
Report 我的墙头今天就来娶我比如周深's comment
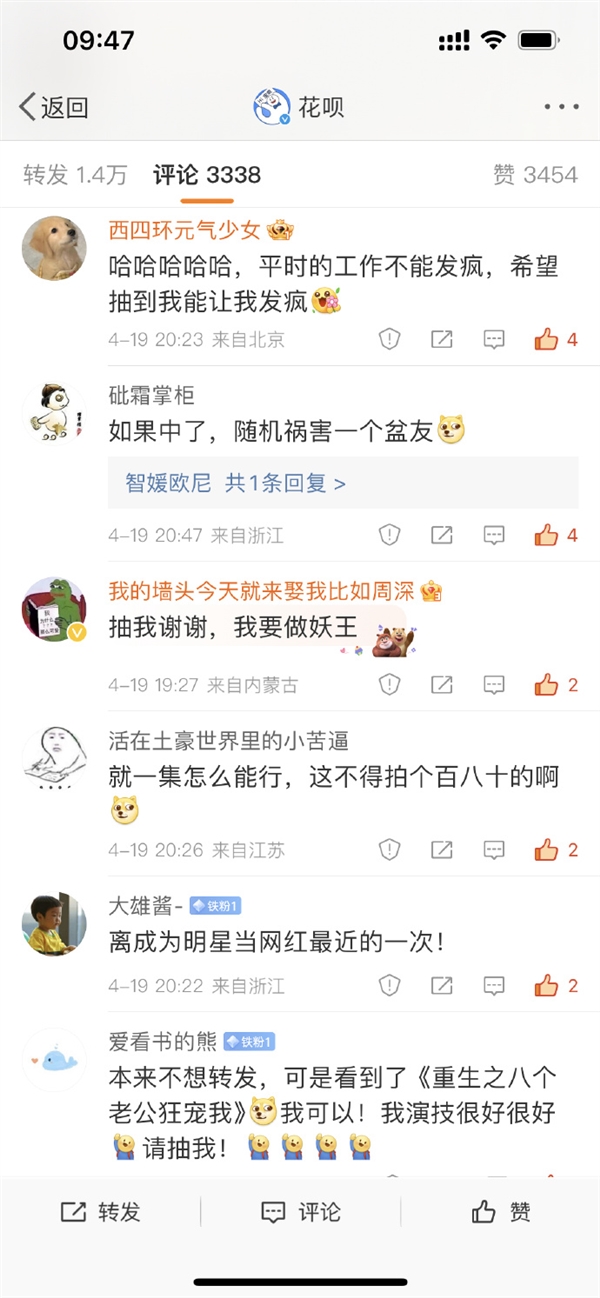point(390,685)
